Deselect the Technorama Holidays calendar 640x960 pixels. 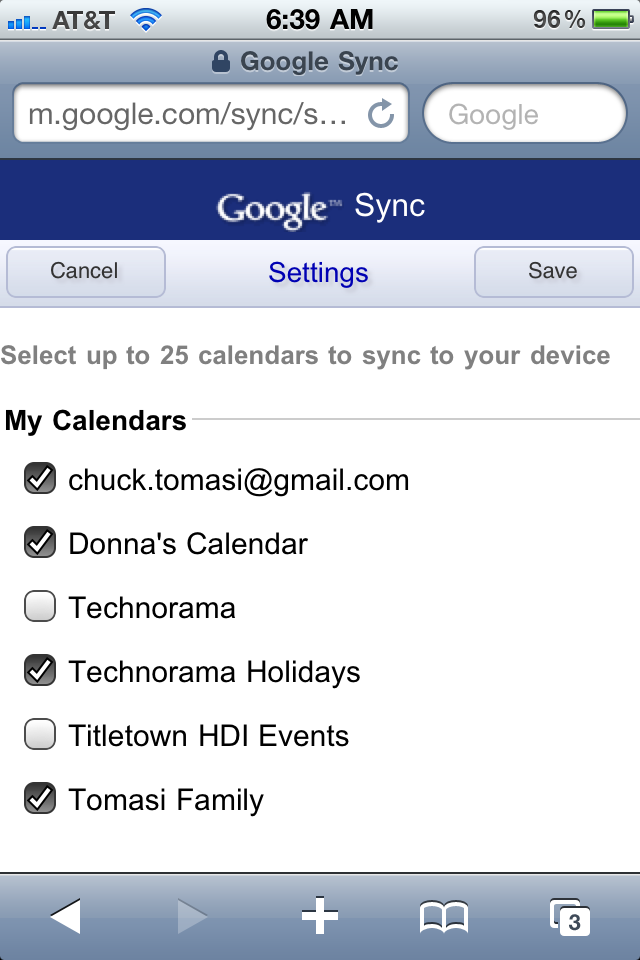click(40, 672)
